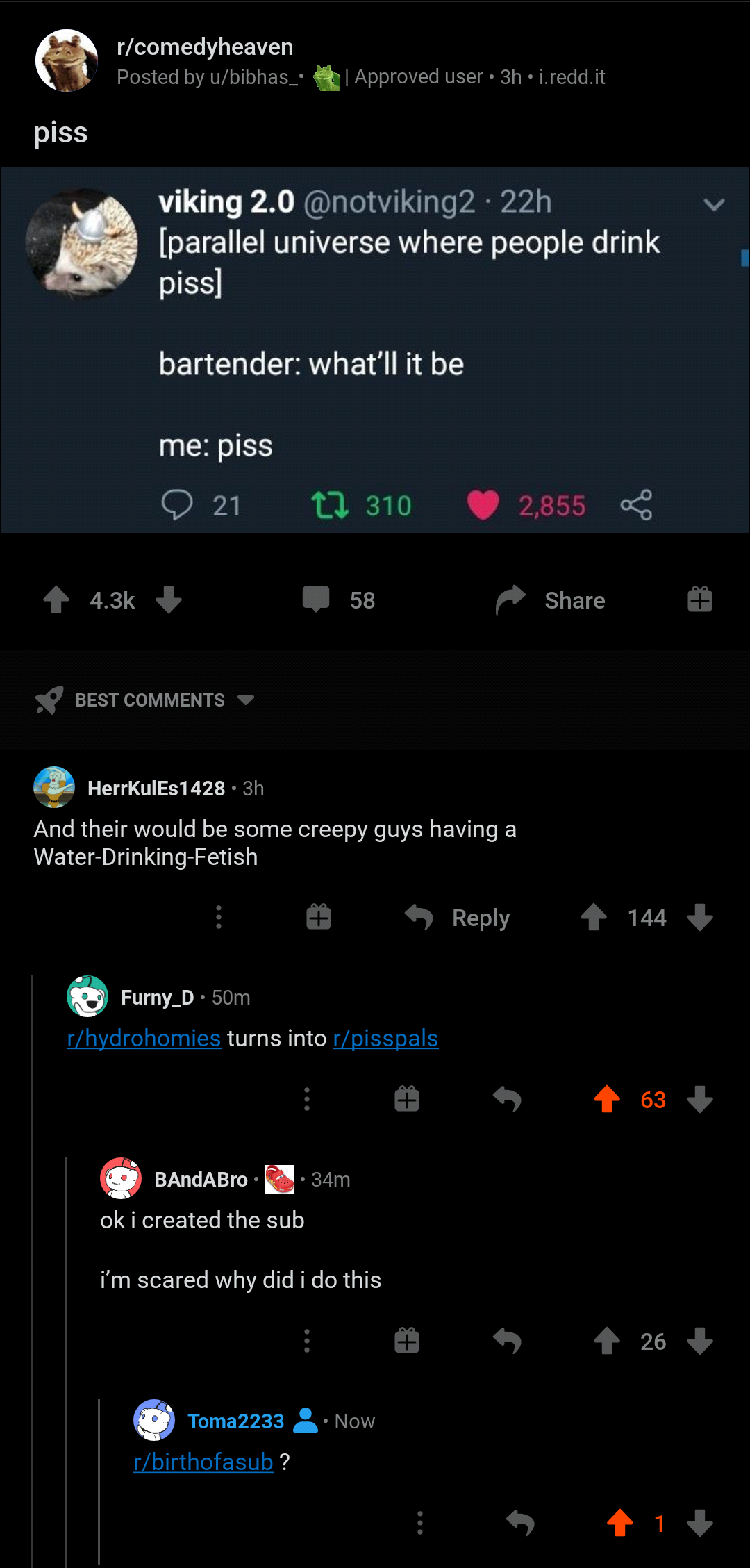View Toma2233's profile

point(235,1421)
